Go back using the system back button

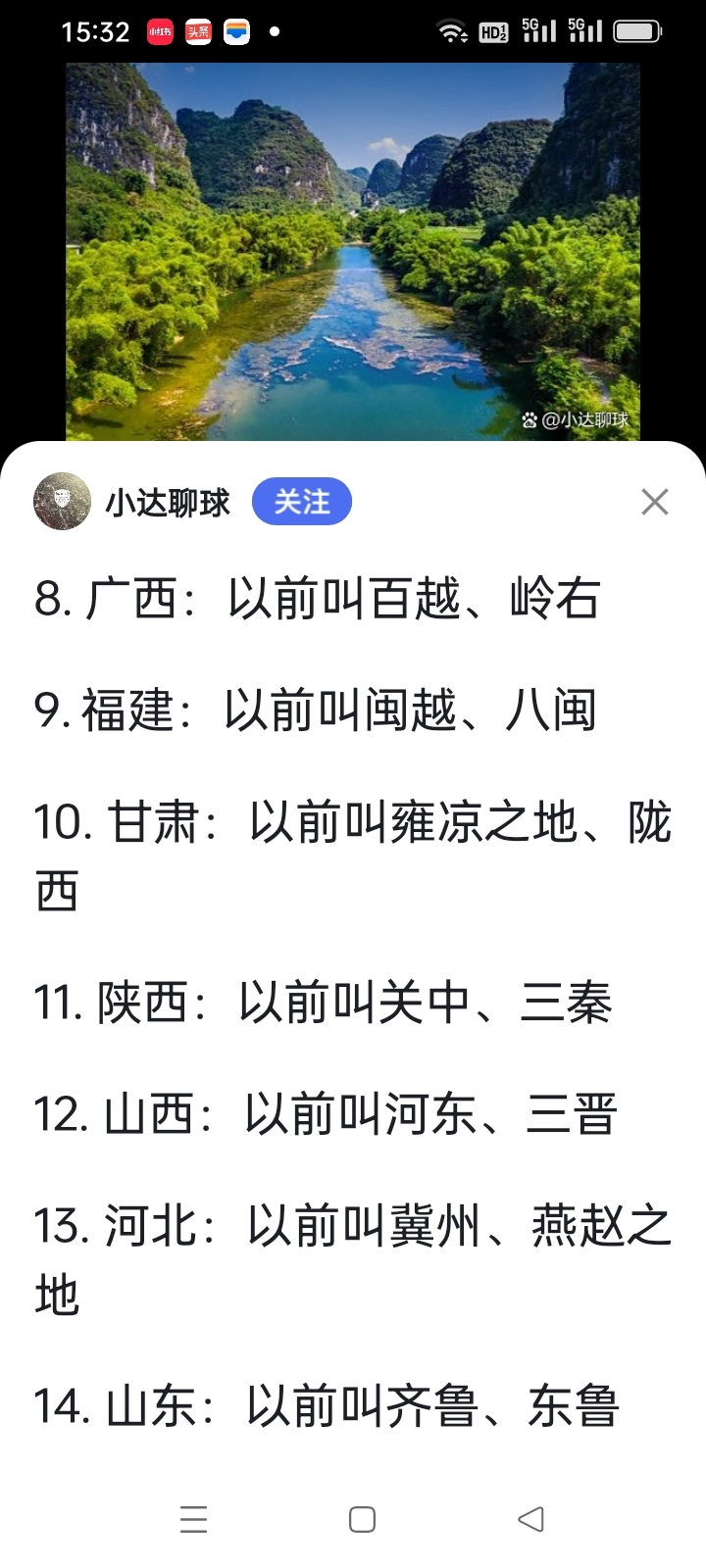(x=530, y=1519)
